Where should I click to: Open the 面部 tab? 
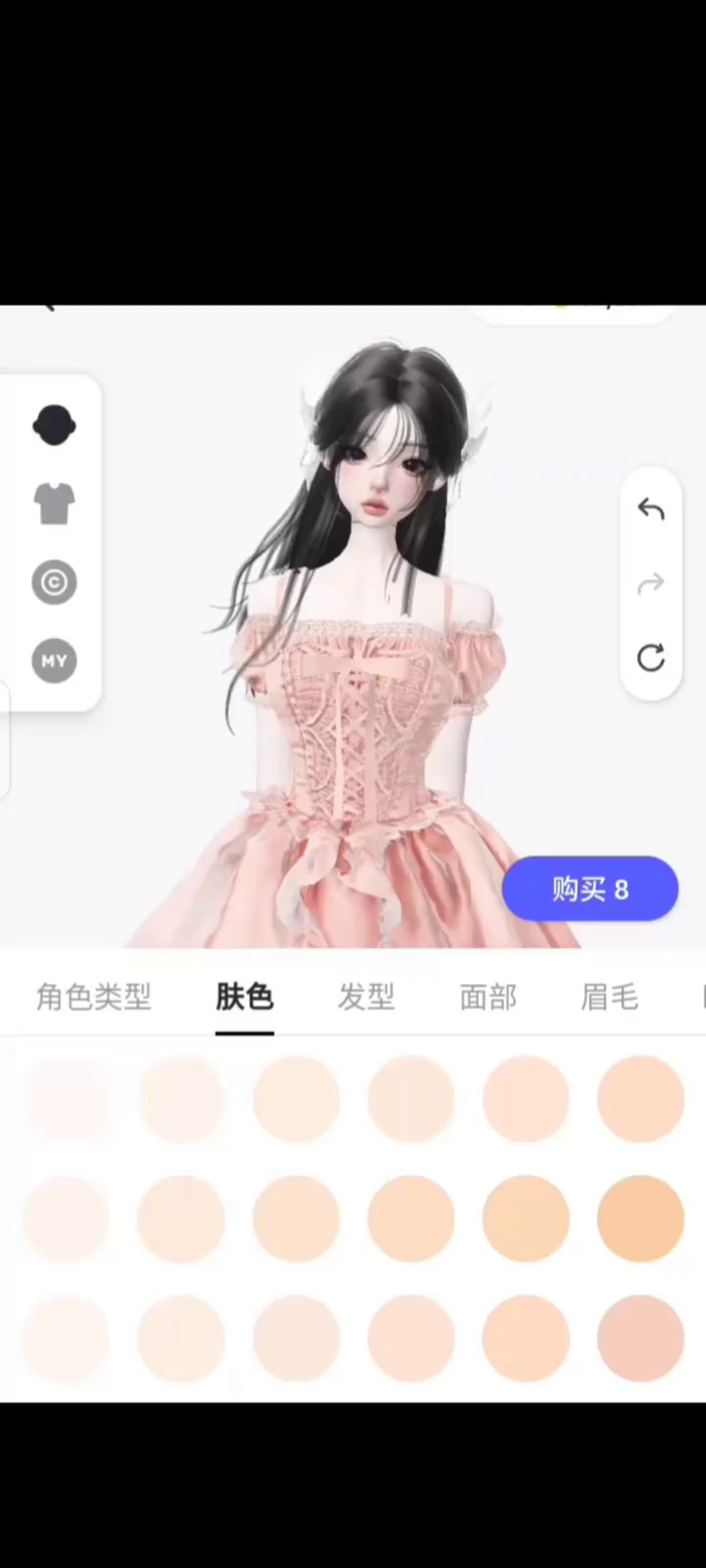pos(487,997)
